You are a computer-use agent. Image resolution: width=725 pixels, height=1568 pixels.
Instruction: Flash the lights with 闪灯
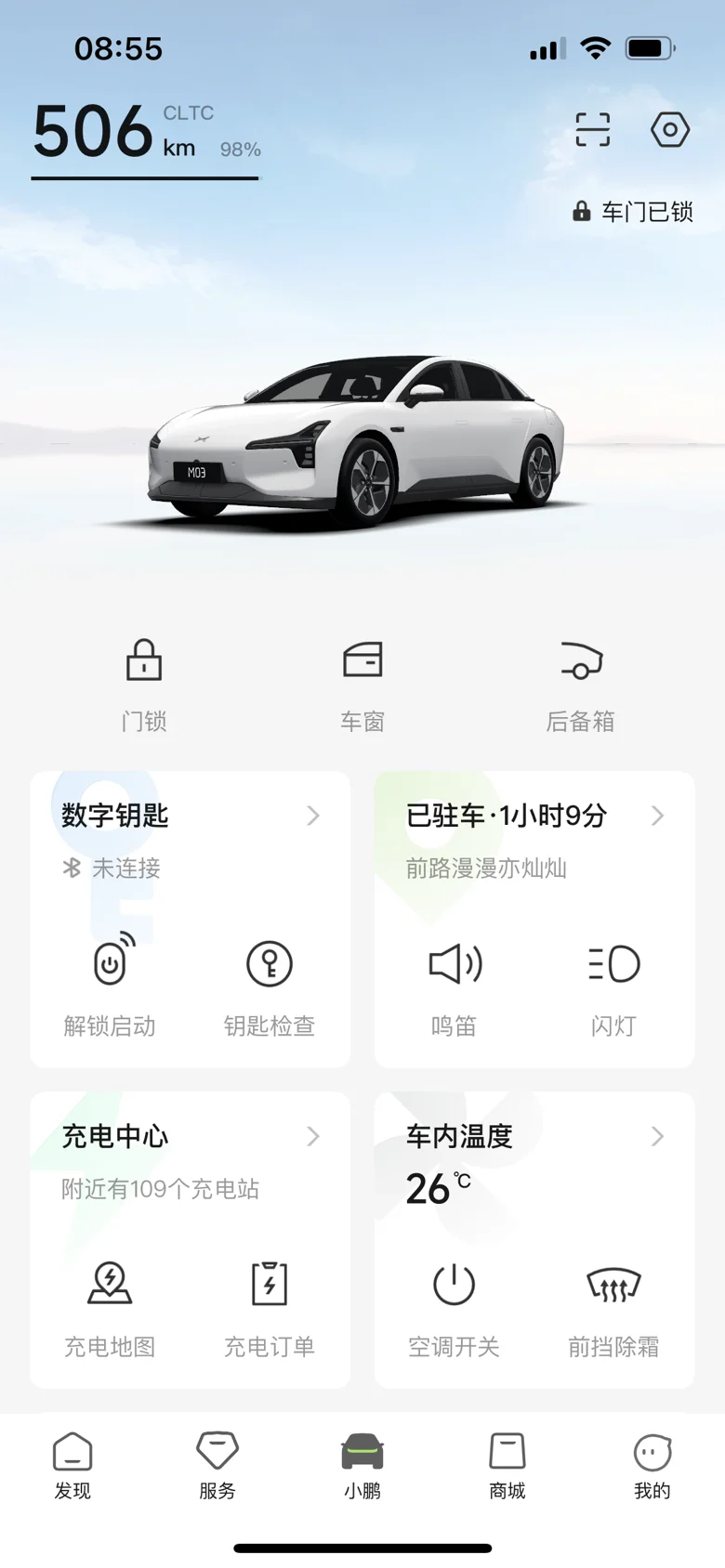click(613, 985)
